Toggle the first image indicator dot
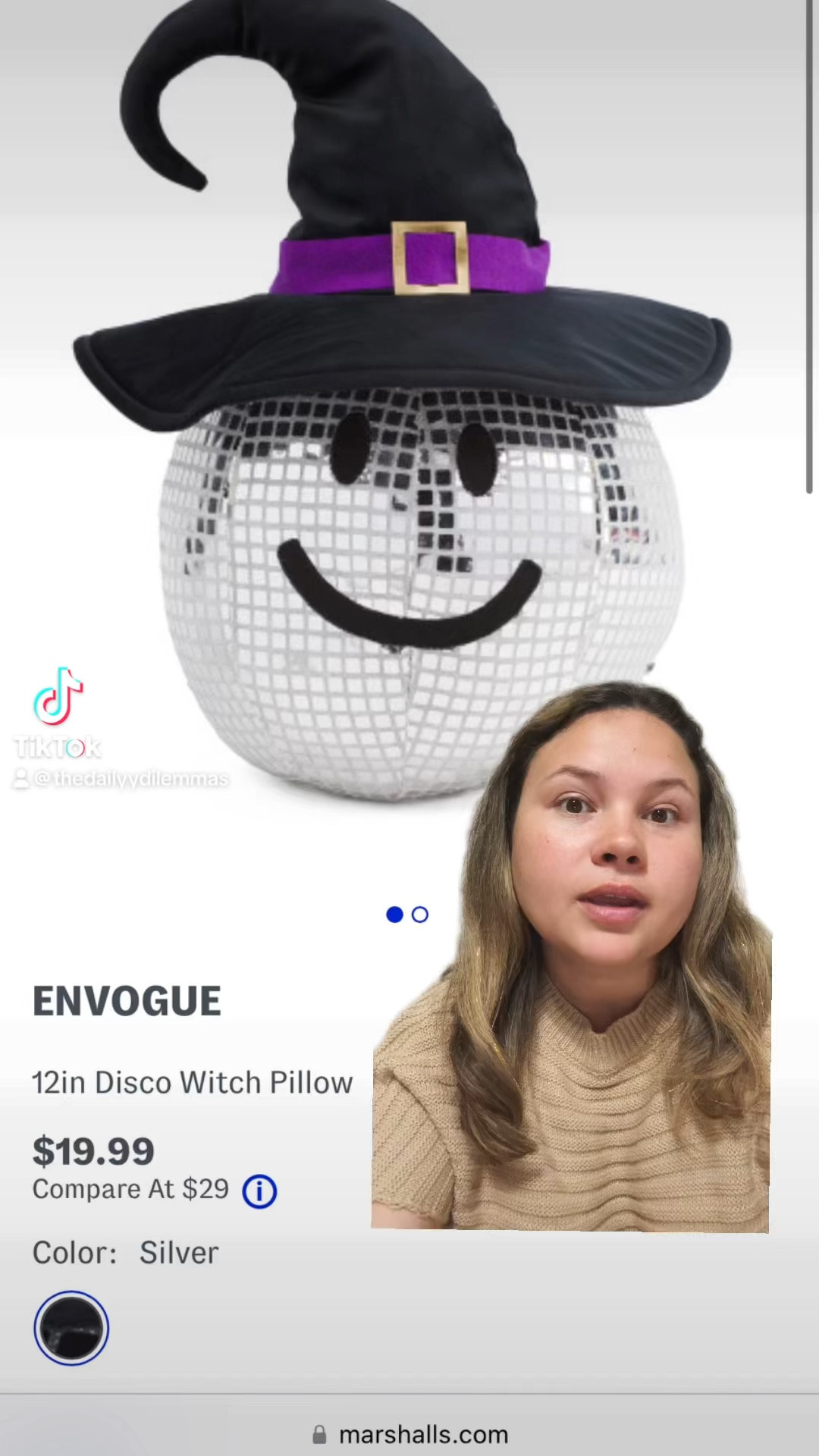The width and height of the screenshot is (819, 1456). [x=394, y=915]
